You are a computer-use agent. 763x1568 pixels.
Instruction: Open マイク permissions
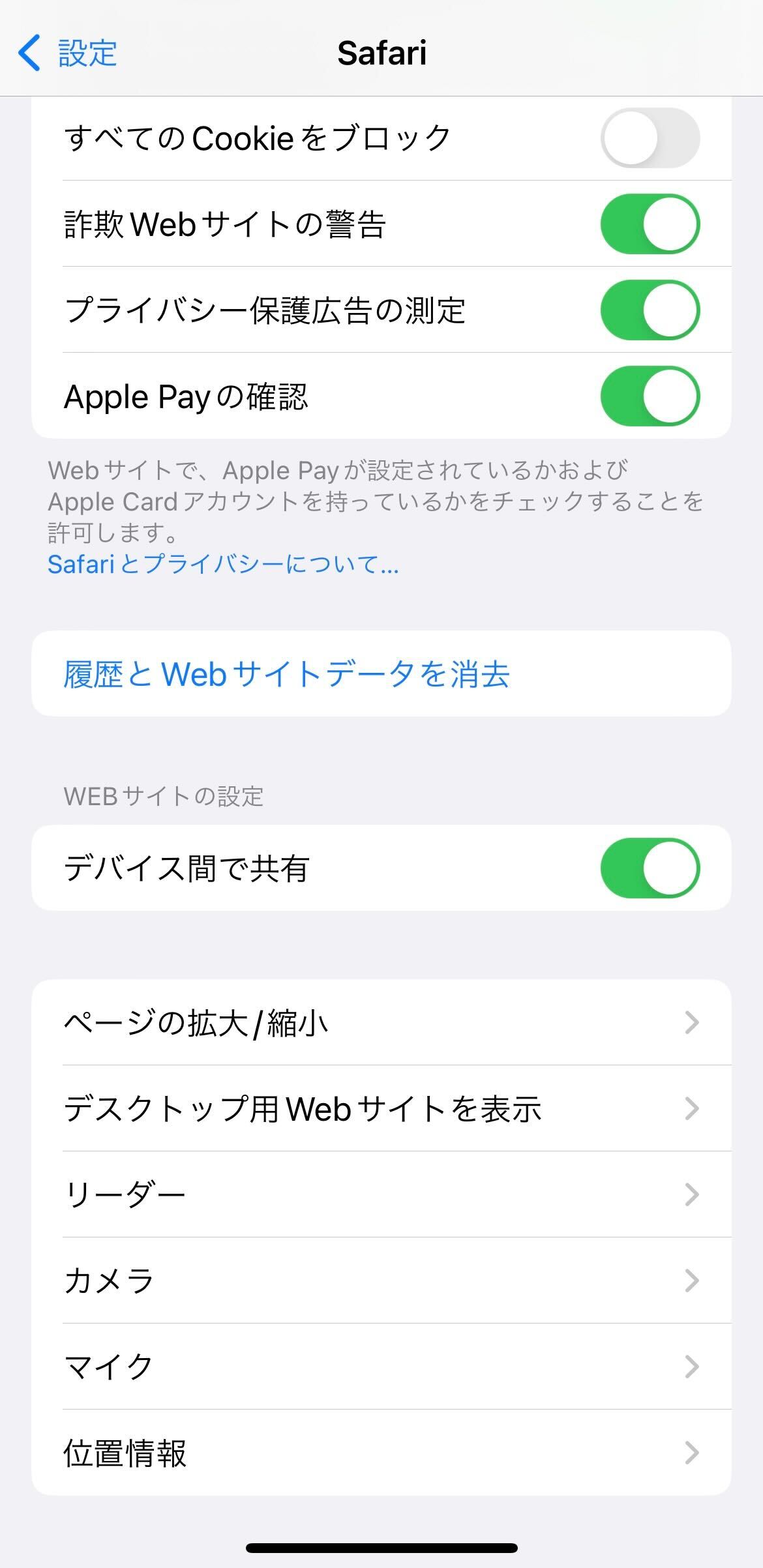pyautogui.click(x=381, y=1367)
